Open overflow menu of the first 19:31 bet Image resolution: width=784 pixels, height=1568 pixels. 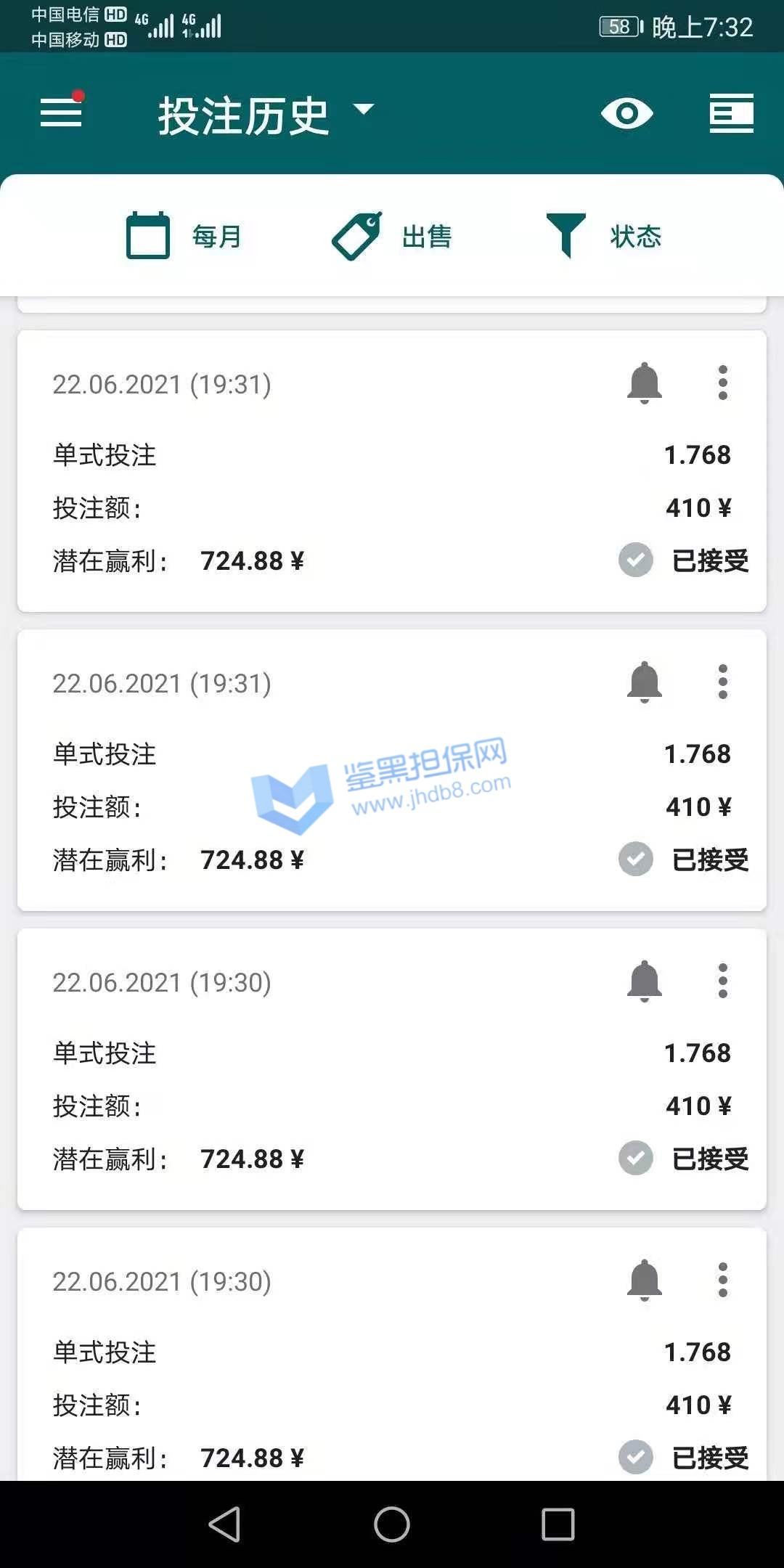pyautogui.click(x=722, y=383)
